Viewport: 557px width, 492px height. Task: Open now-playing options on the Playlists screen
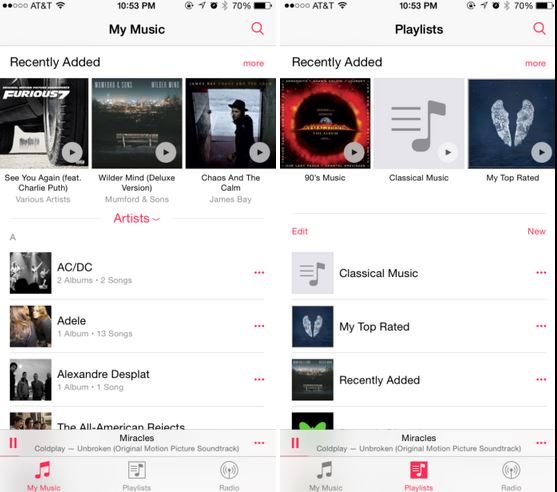coord(541,443)
